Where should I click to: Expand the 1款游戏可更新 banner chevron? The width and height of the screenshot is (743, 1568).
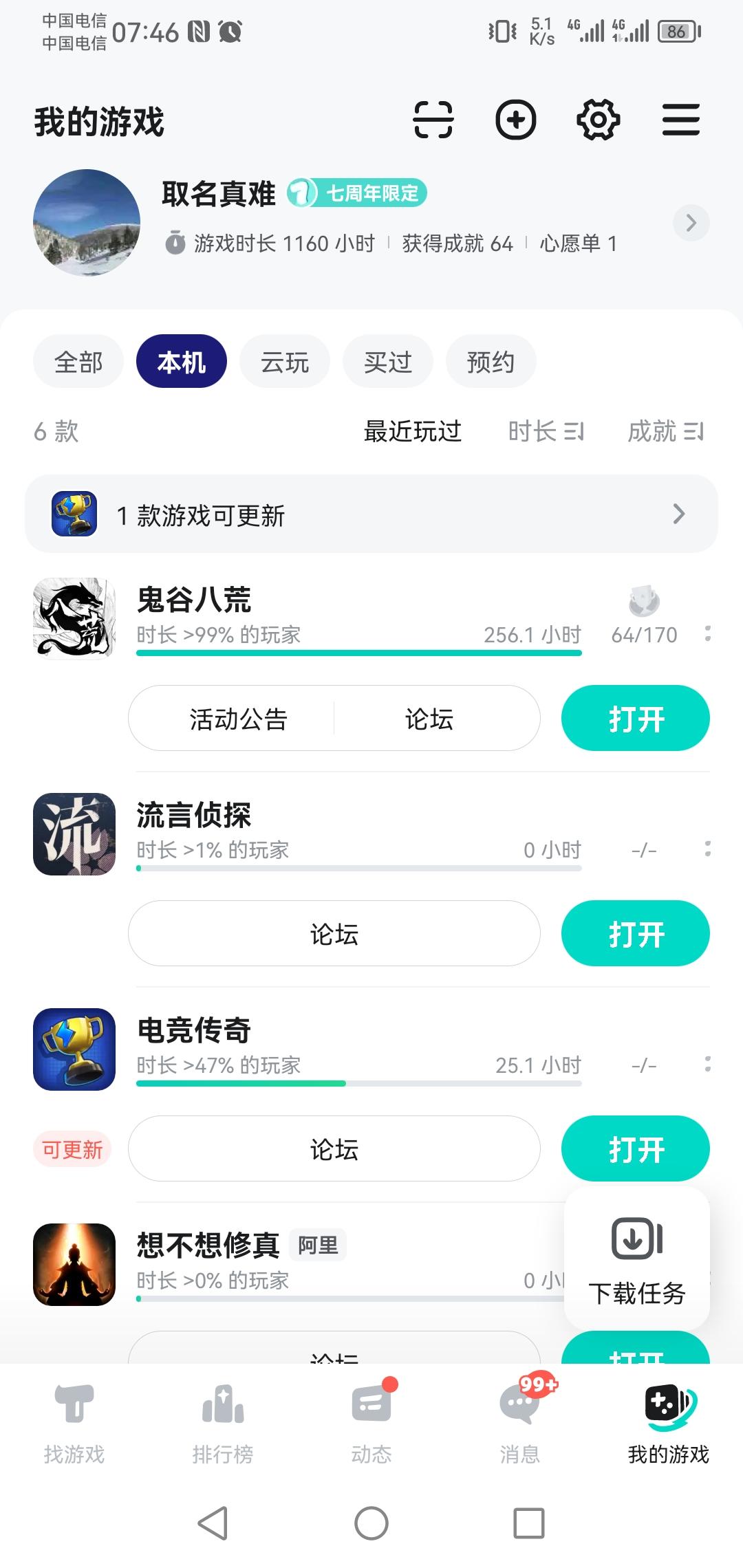click(x=680, y=514)
